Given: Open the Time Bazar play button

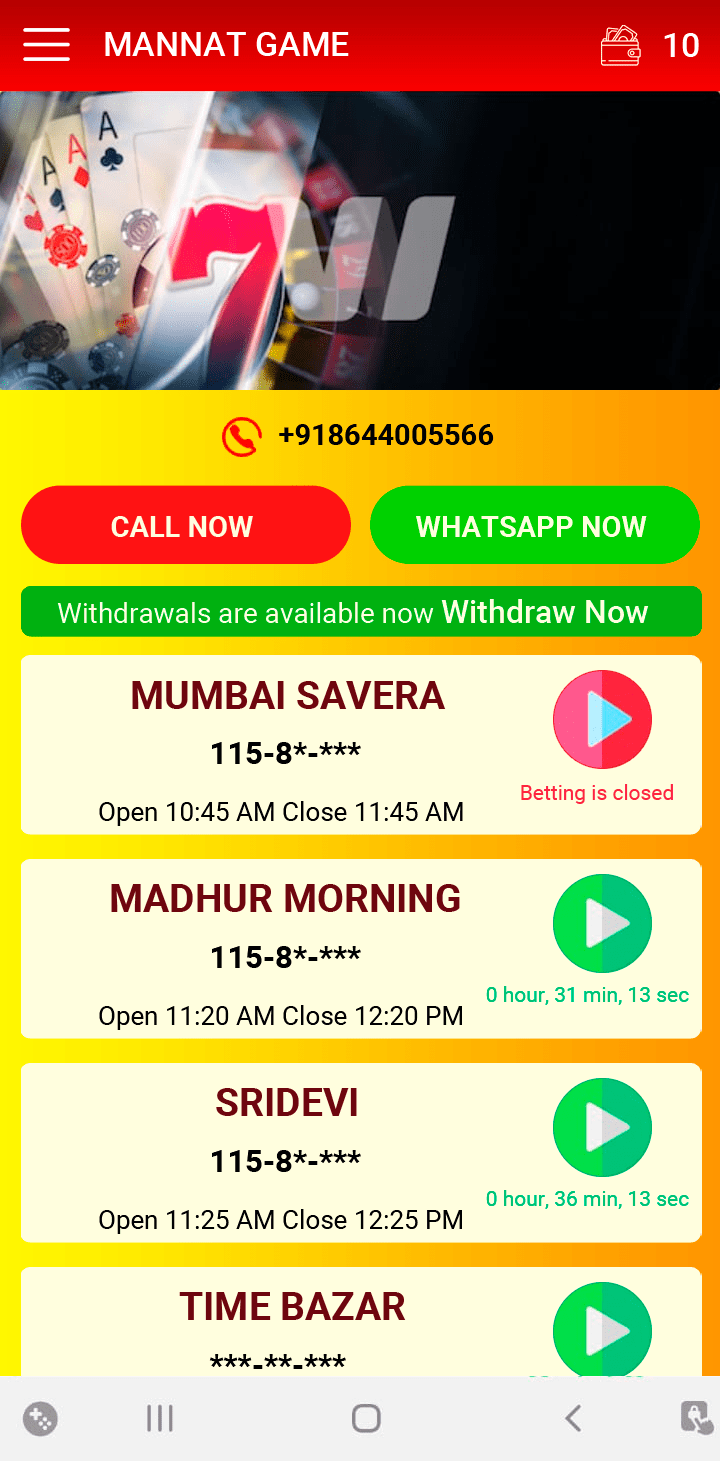Looking at the screenshot, I should click(602, 1330).
